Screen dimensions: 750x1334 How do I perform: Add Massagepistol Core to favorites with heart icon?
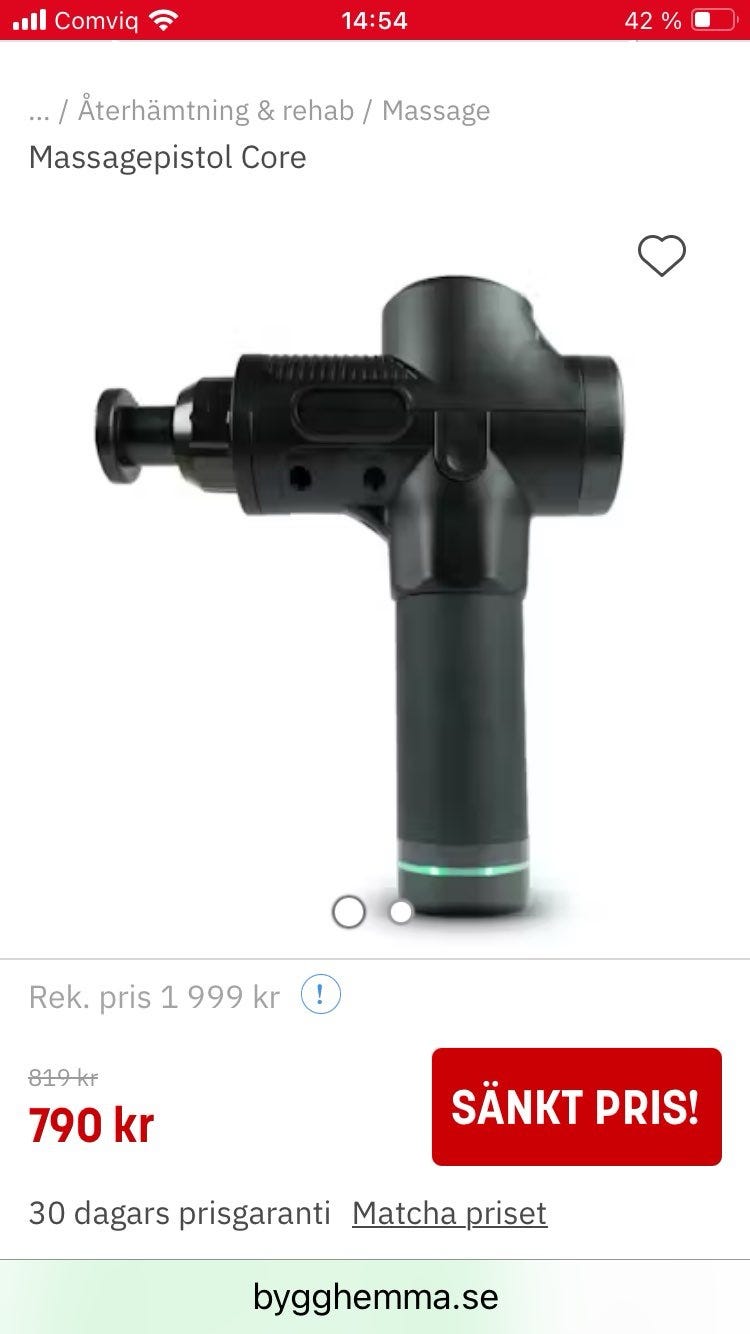pos(662,256)
